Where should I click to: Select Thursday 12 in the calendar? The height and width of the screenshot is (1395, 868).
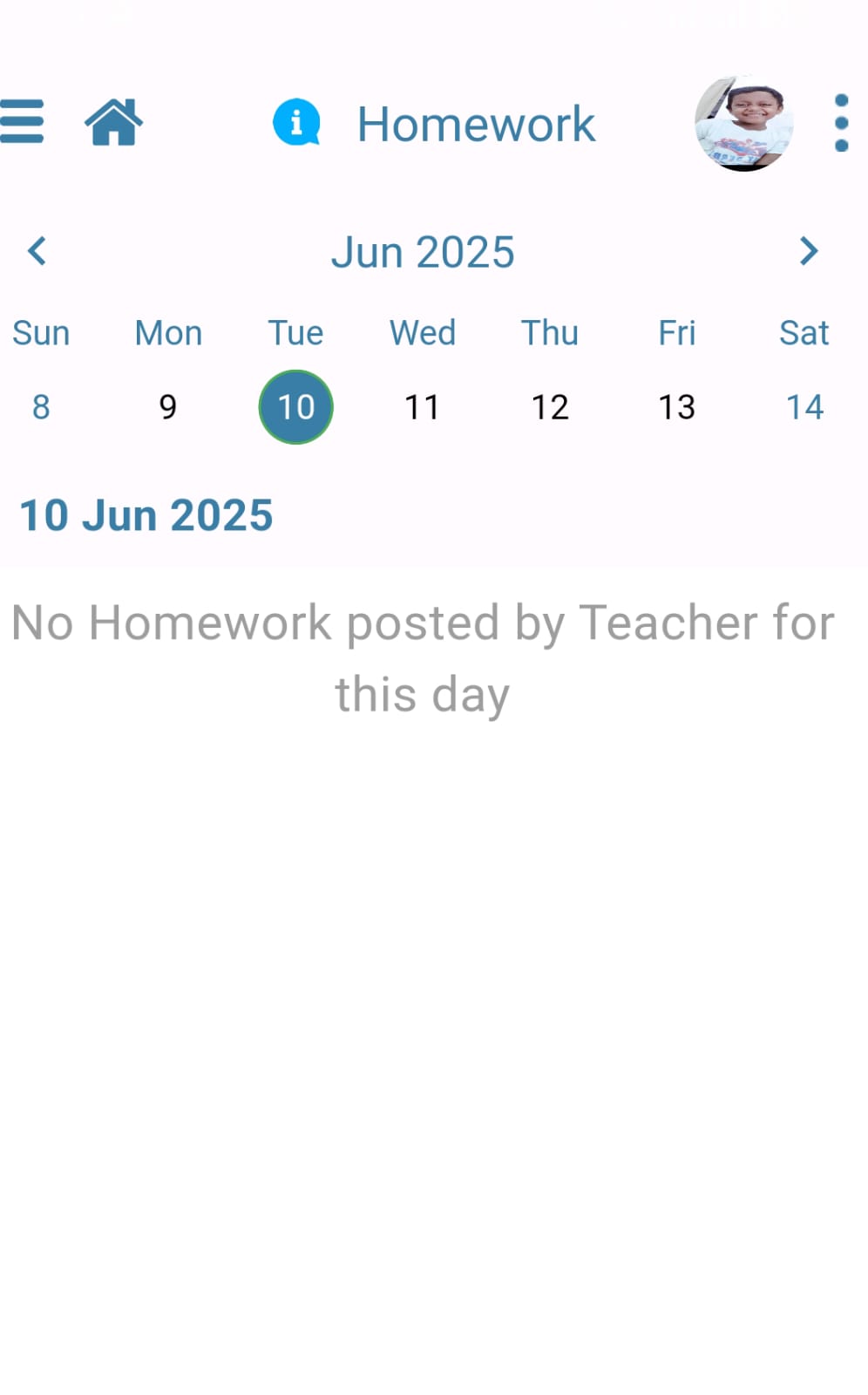[550, 407]
